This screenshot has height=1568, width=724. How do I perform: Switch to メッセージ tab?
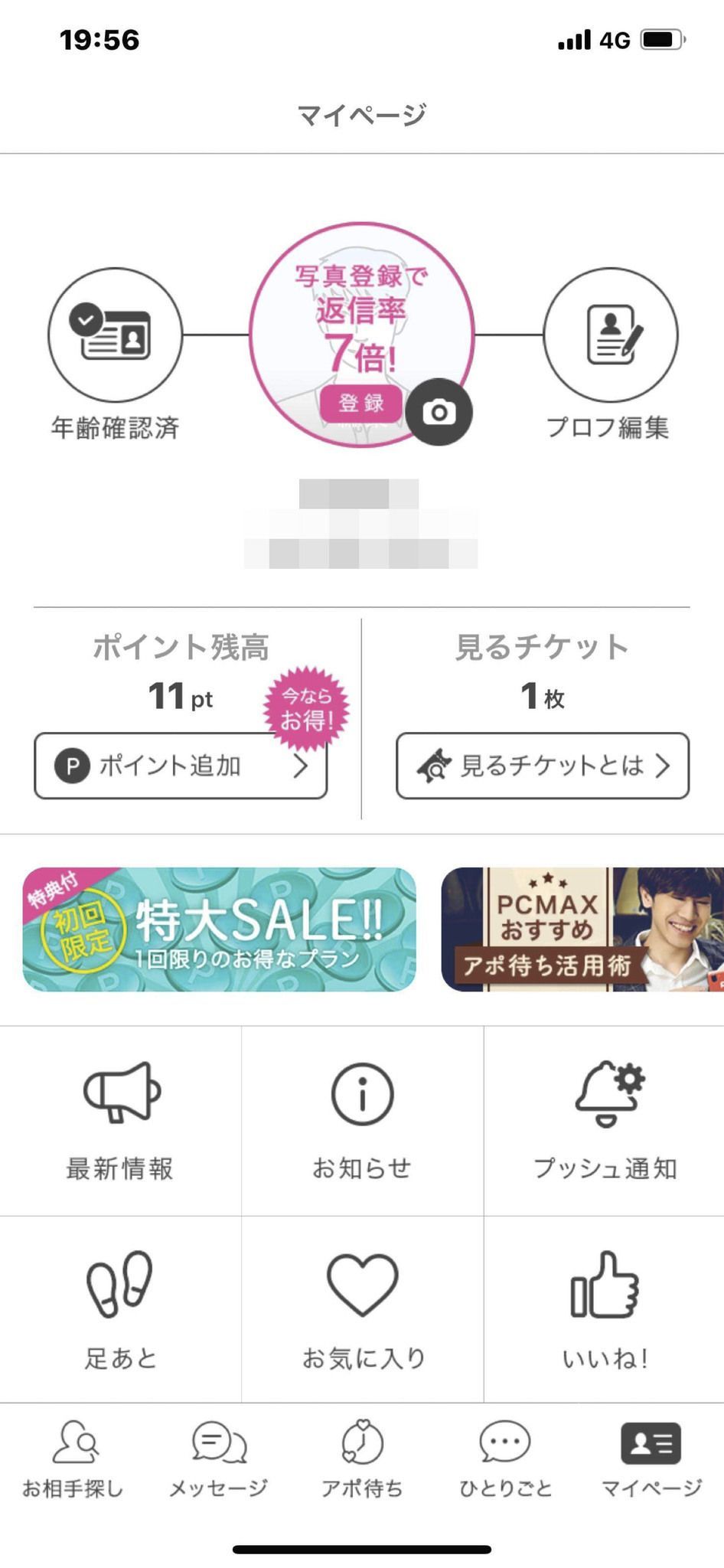click(x=218, y=1459)
